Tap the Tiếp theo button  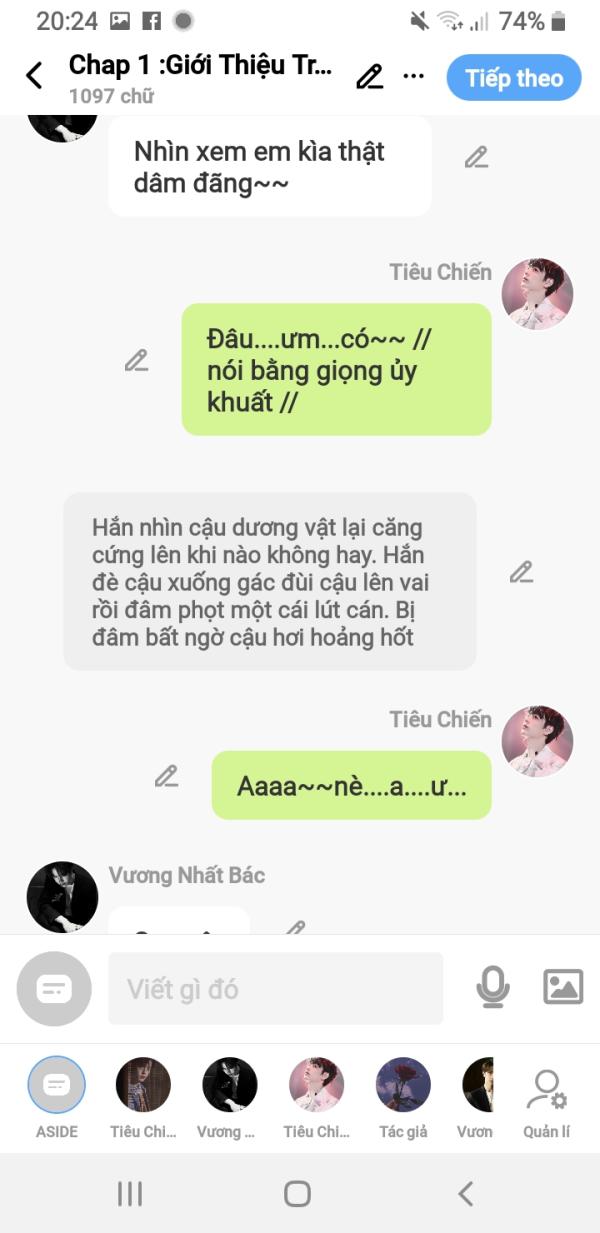click(x=514, y=78)
